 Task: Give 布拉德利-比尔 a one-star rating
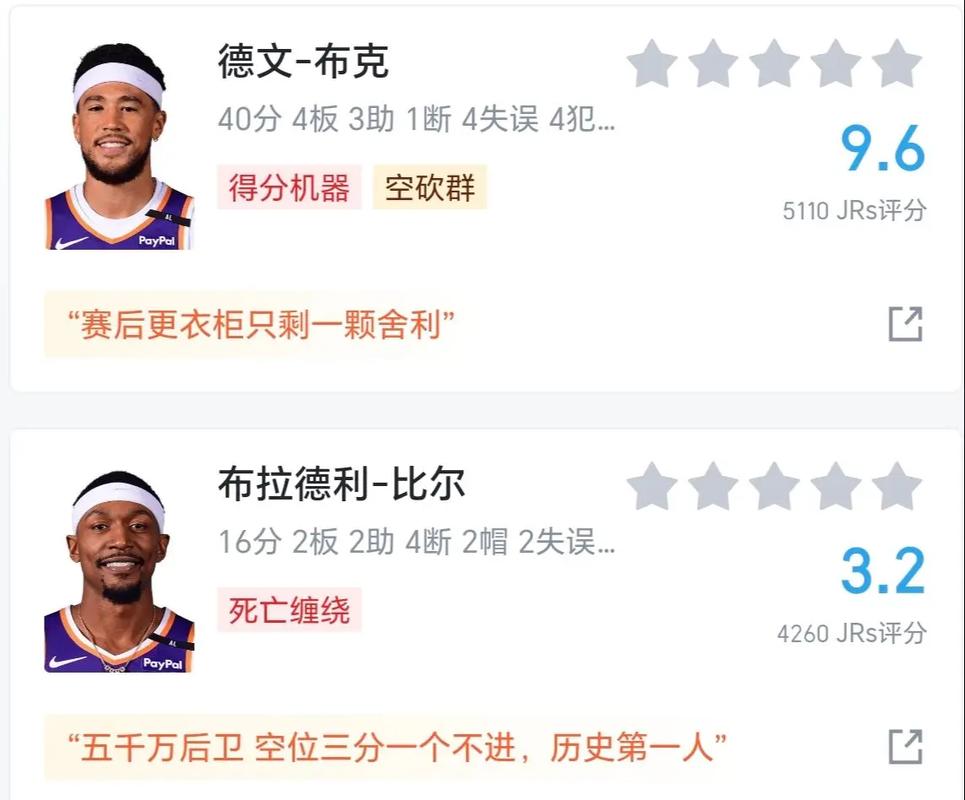pos(652,488)
